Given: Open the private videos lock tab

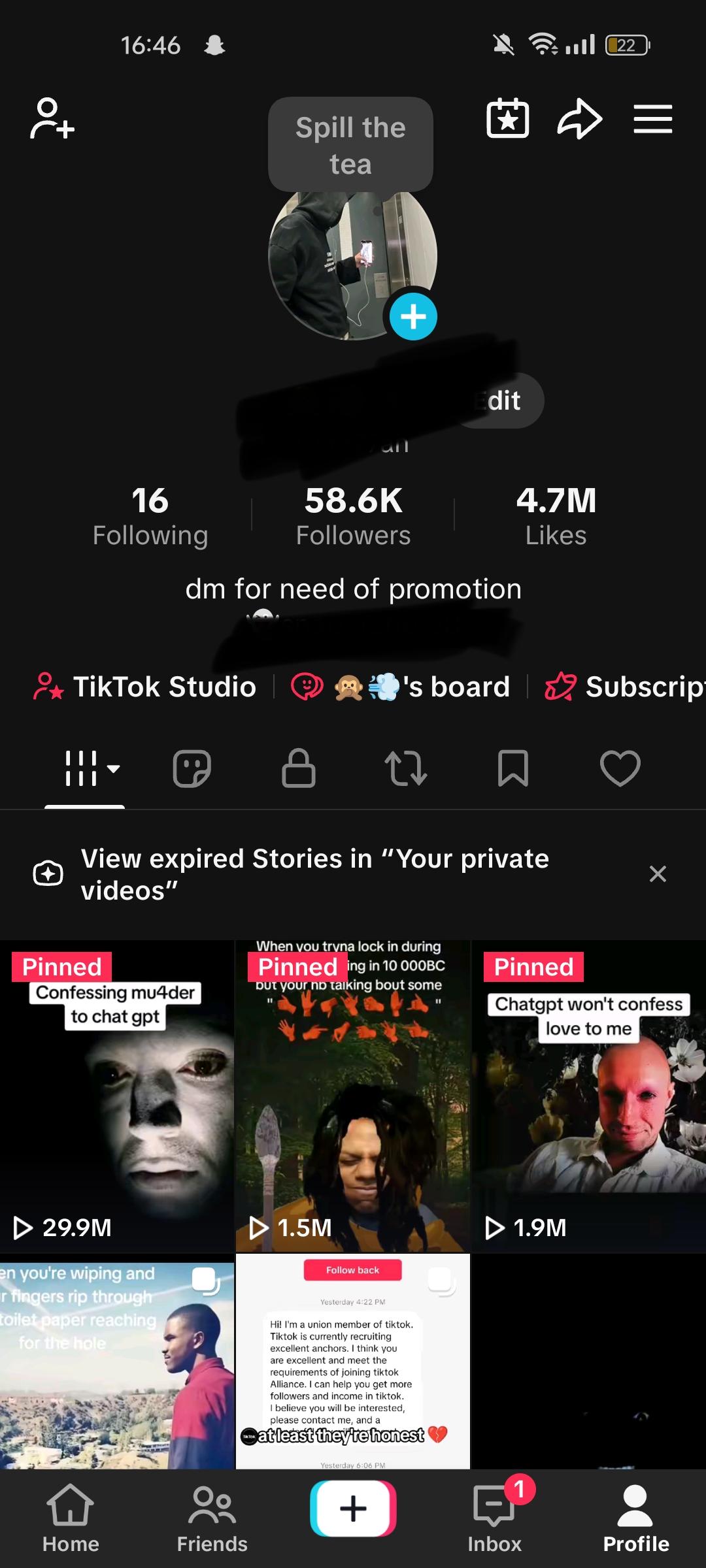Looking at the screenshot, I should pyautogui.click(x=299, y=769).
